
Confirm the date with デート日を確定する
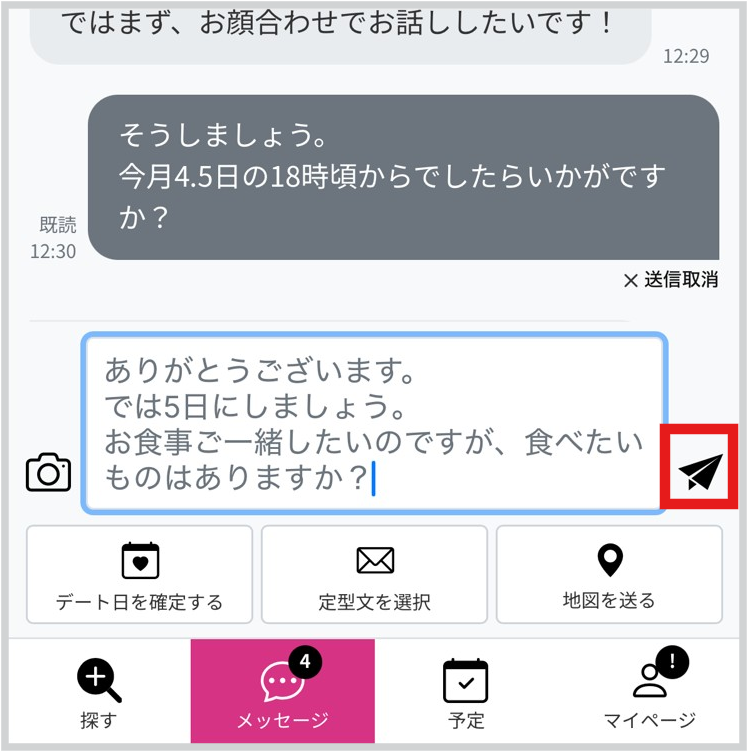pos(139,576)
